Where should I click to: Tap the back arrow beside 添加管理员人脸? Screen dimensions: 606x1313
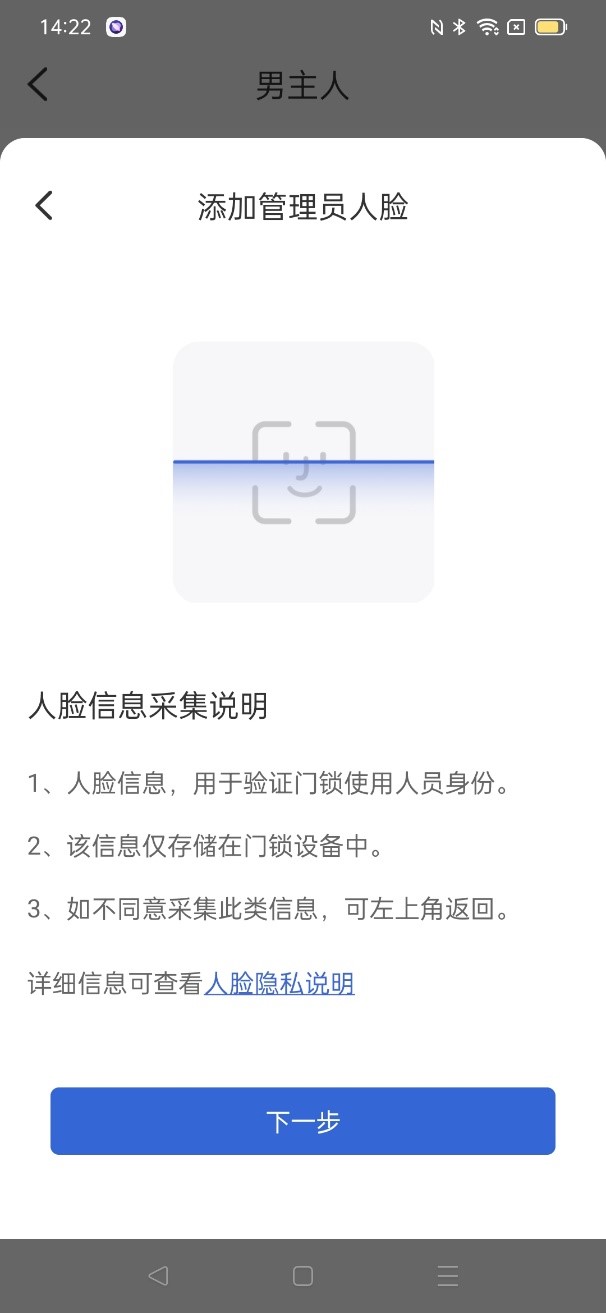44,206
